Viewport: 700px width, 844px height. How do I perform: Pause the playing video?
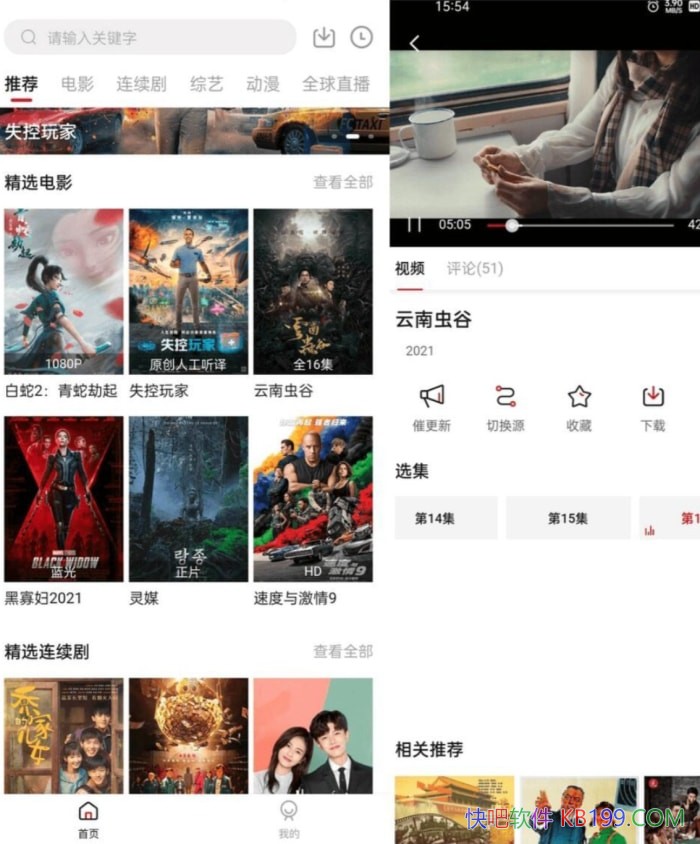[x=414, y=225]
